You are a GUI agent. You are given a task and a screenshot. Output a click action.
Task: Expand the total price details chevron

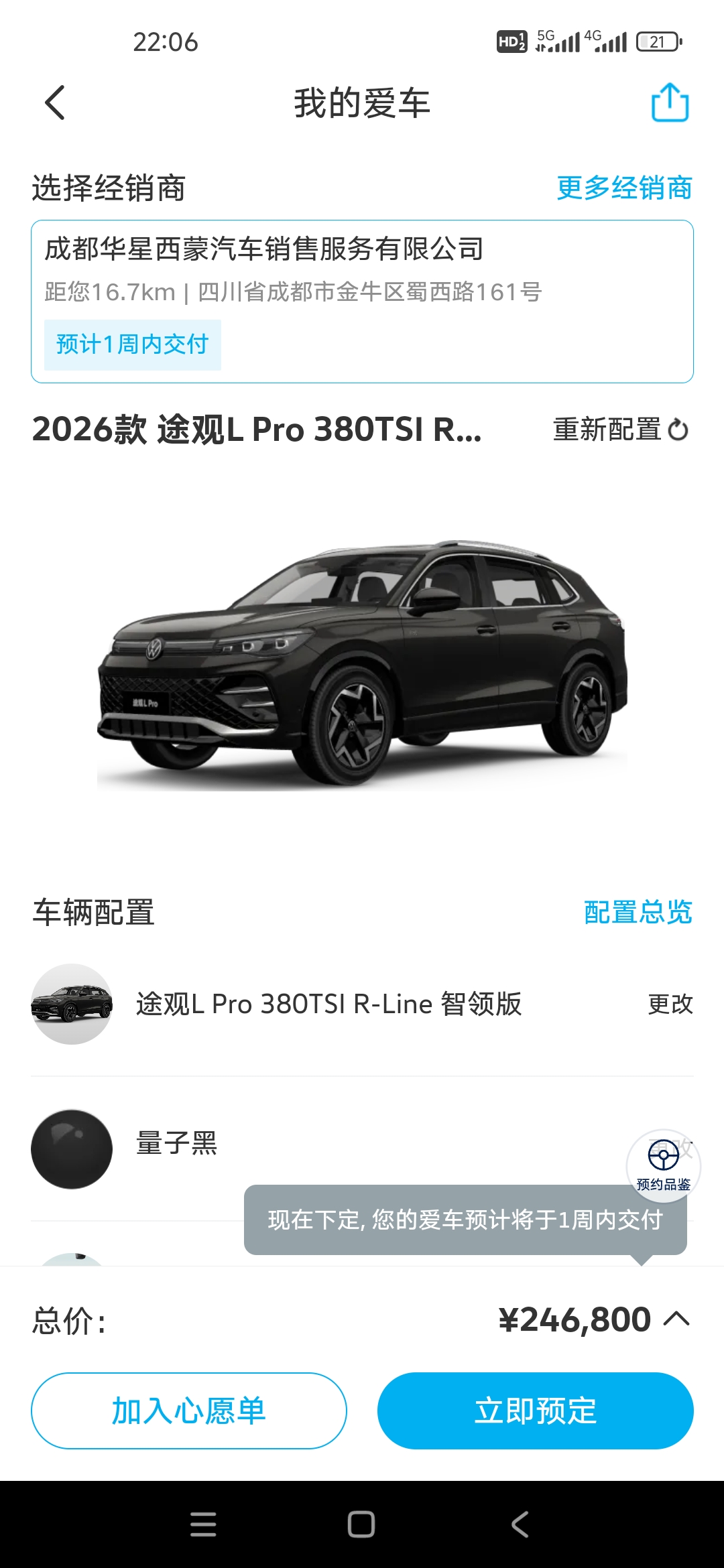coord(676,1319)
